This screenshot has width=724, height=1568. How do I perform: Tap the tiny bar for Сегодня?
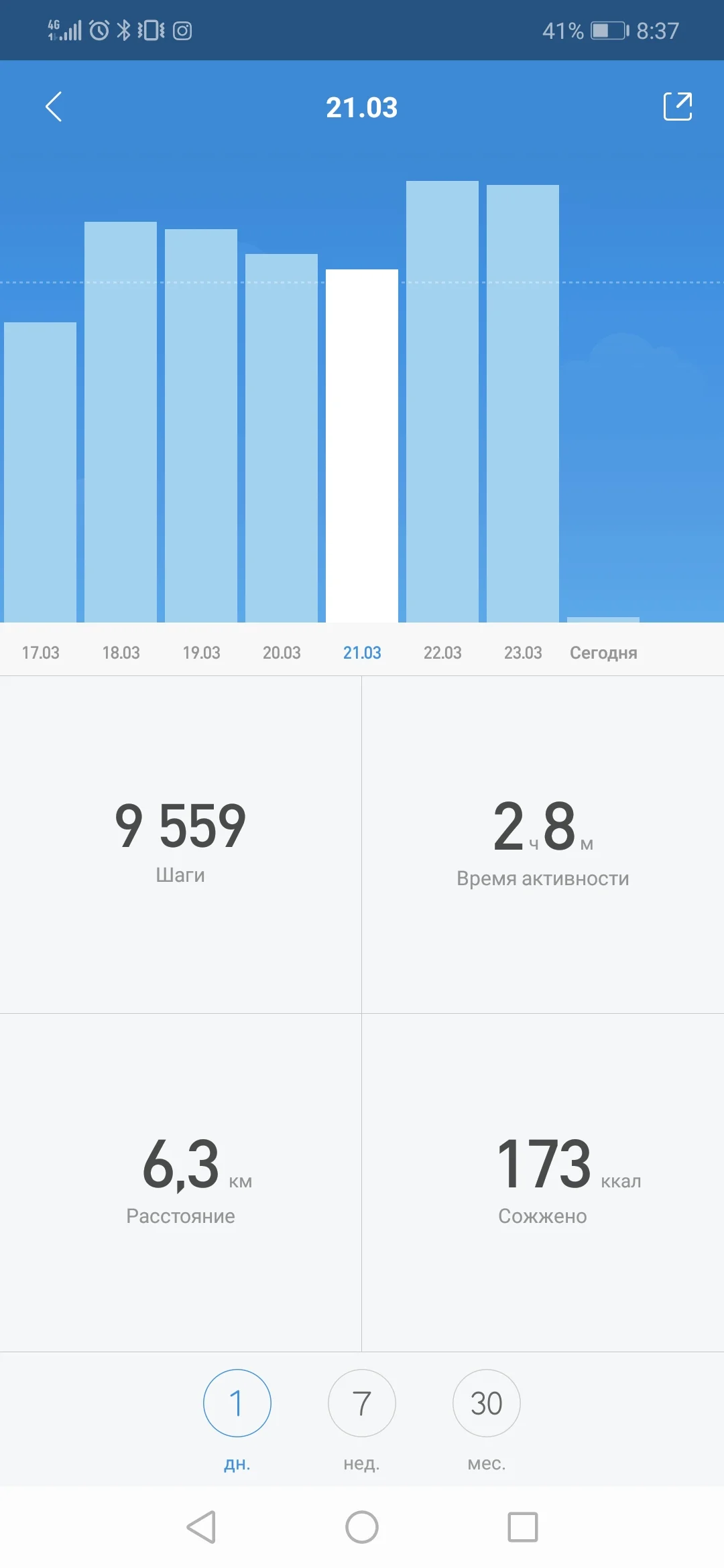[x=603, y=622]
